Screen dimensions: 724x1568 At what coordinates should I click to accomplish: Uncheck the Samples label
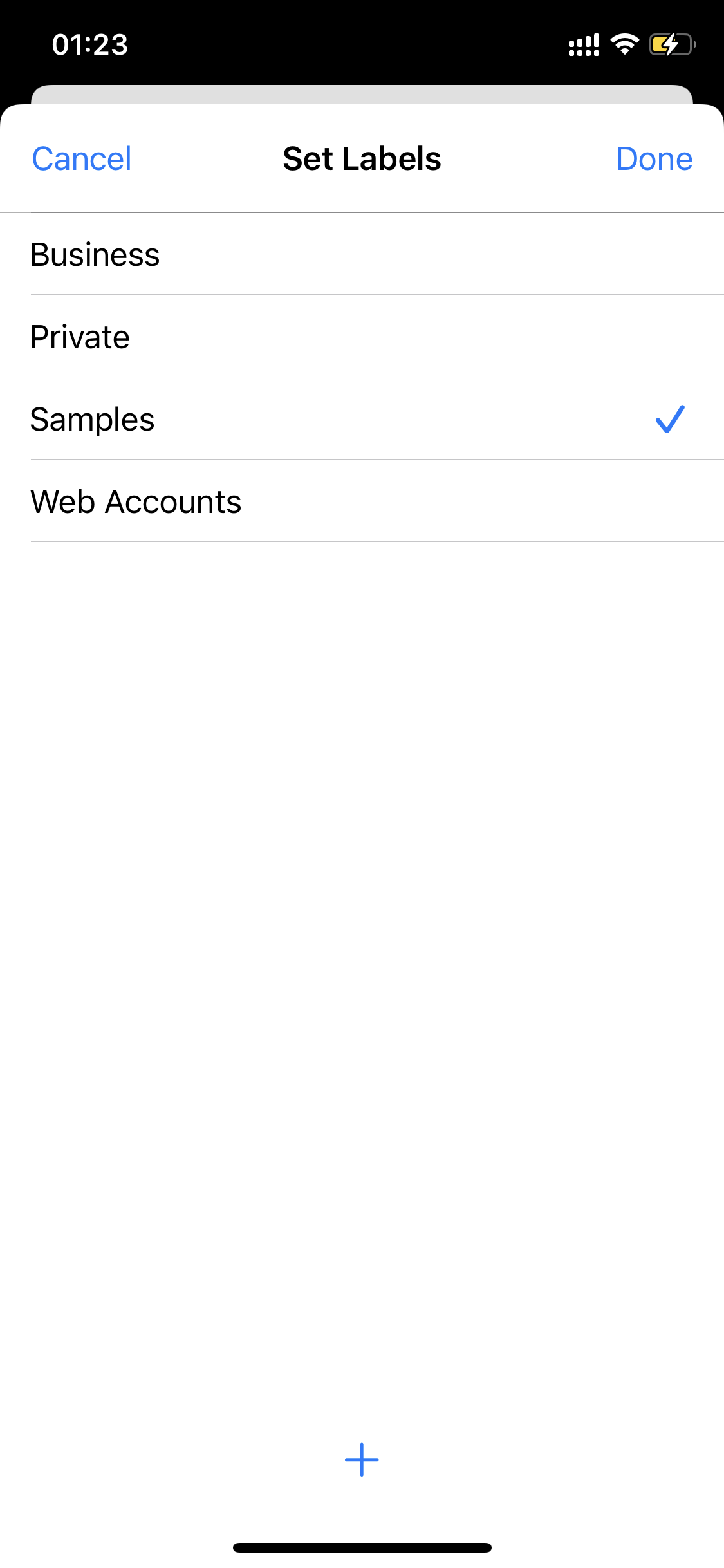pyautogui.click(x=362, y=419)
